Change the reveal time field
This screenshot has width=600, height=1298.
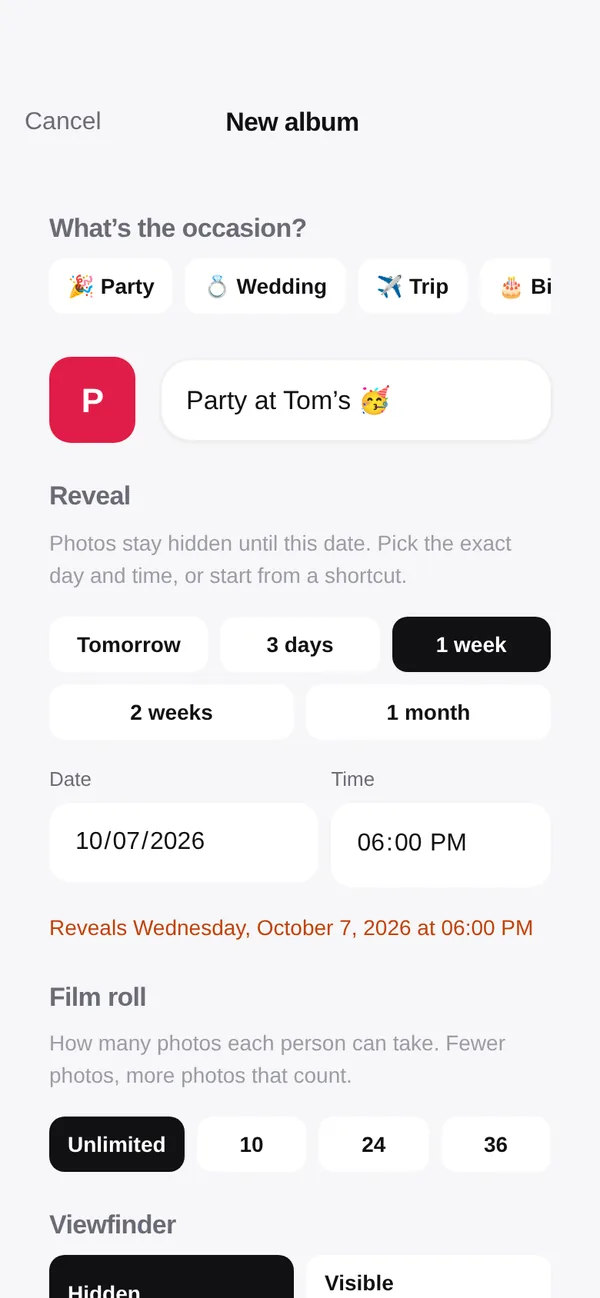tap(441, 844)
